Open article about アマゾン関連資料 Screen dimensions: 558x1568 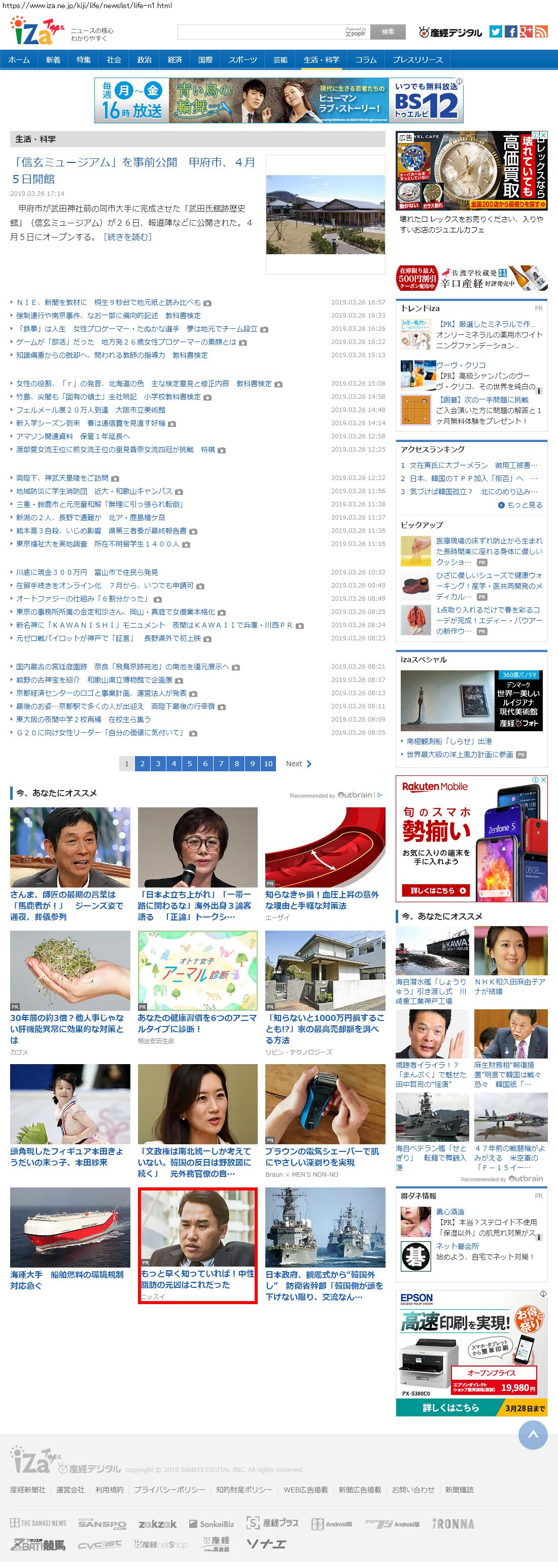tap(73, 436)
